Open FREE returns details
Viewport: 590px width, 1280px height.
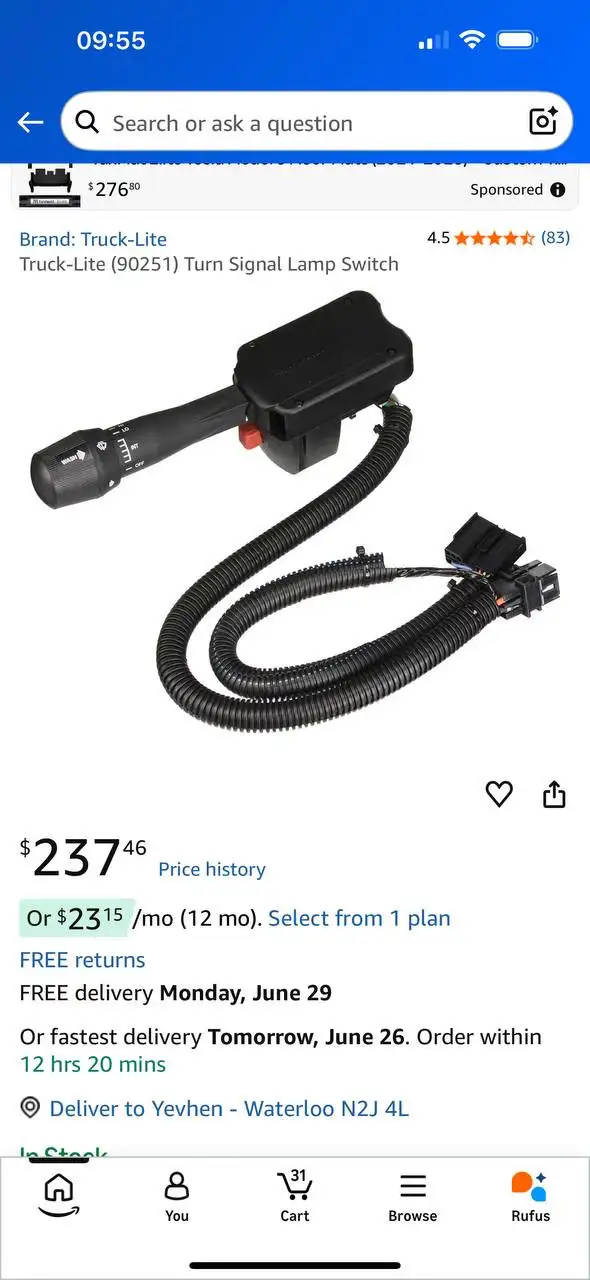click(x=82, y=960)
